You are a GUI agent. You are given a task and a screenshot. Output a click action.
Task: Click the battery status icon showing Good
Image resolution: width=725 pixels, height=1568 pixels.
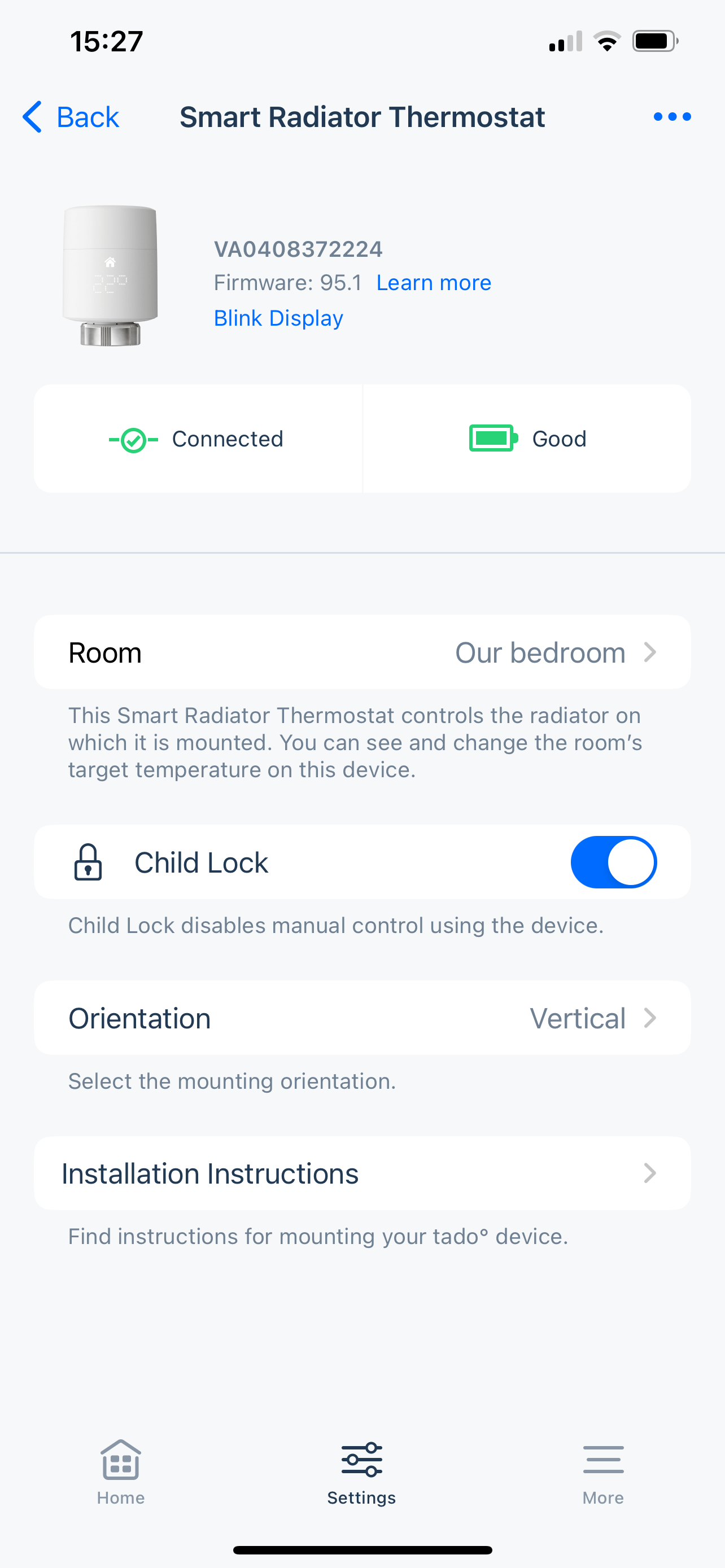click(x=492, y=438)
